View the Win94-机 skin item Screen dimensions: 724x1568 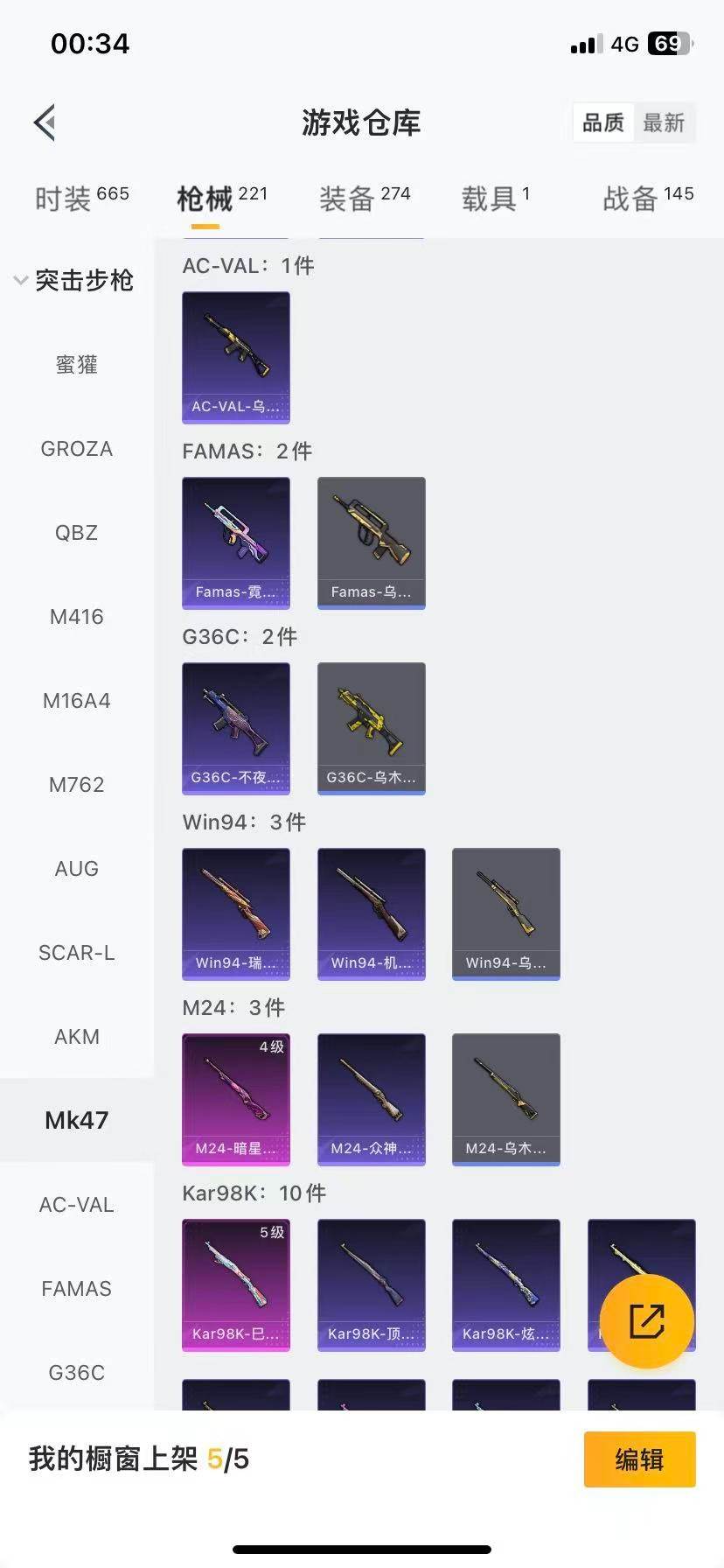(x=371, y=913)
